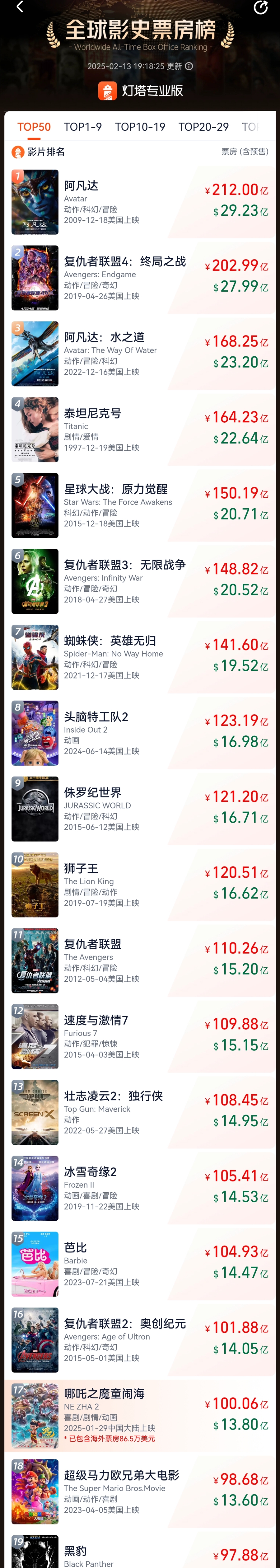Tap the info icon beside the update time
This screenshot has height=1568, width=280.
(189, 66)
